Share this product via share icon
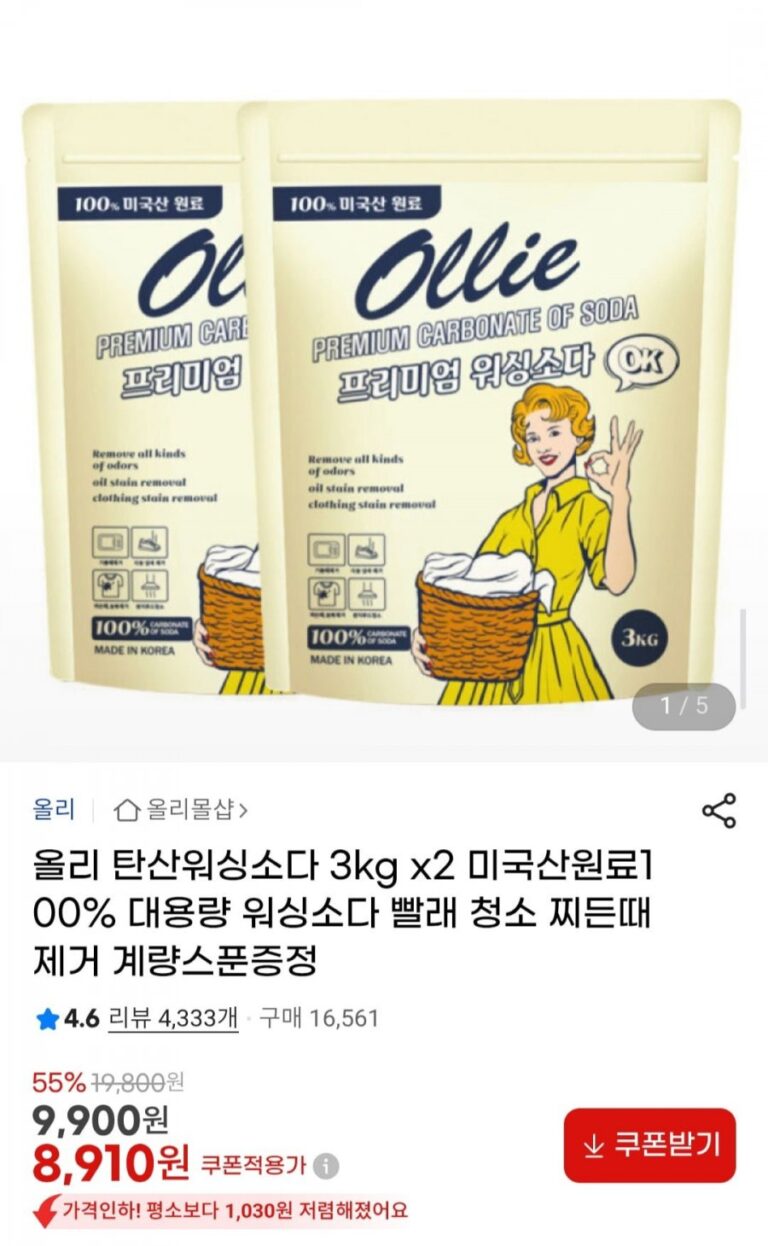 [x=719, y=810]
